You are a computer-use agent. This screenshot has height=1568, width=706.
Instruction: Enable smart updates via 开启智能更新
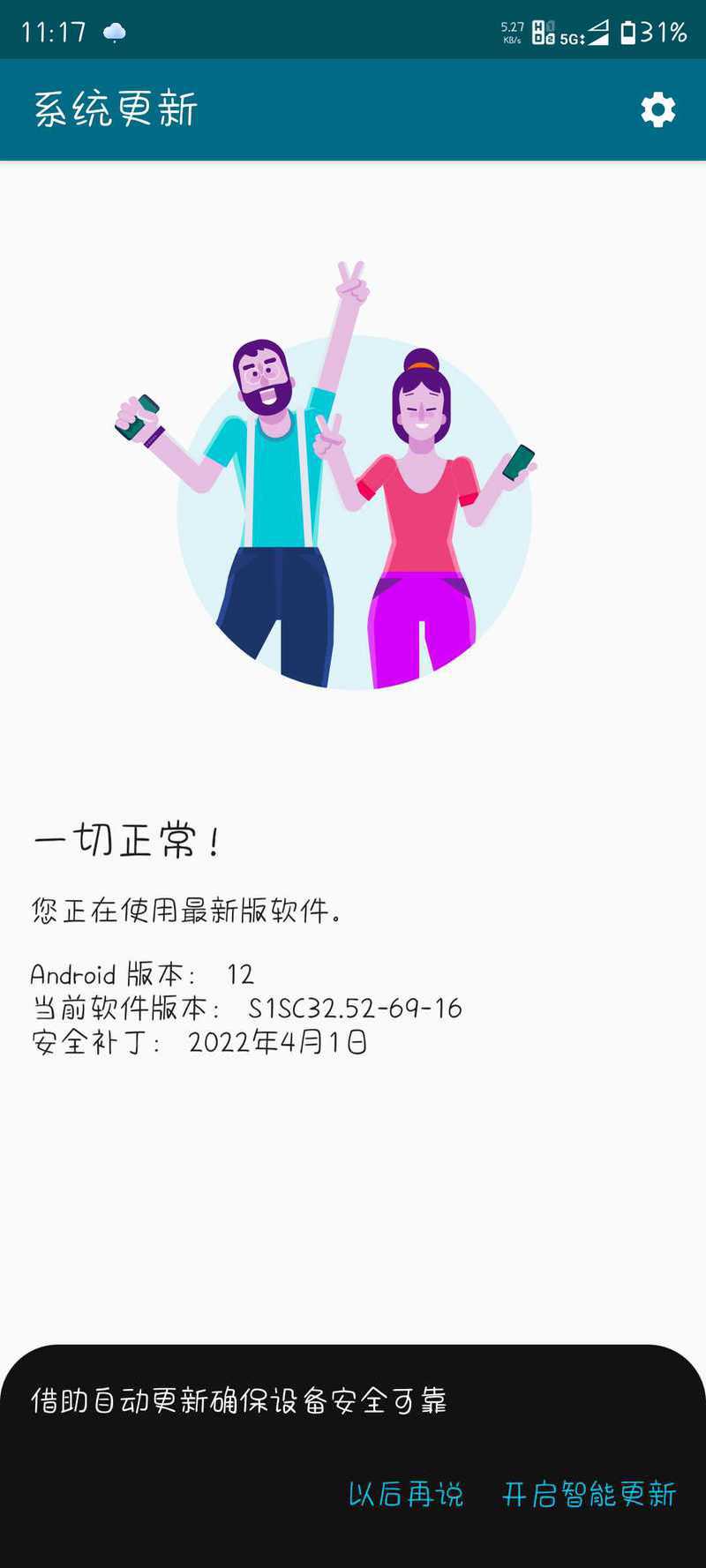pyautogui.click(x=589, y=1494)
